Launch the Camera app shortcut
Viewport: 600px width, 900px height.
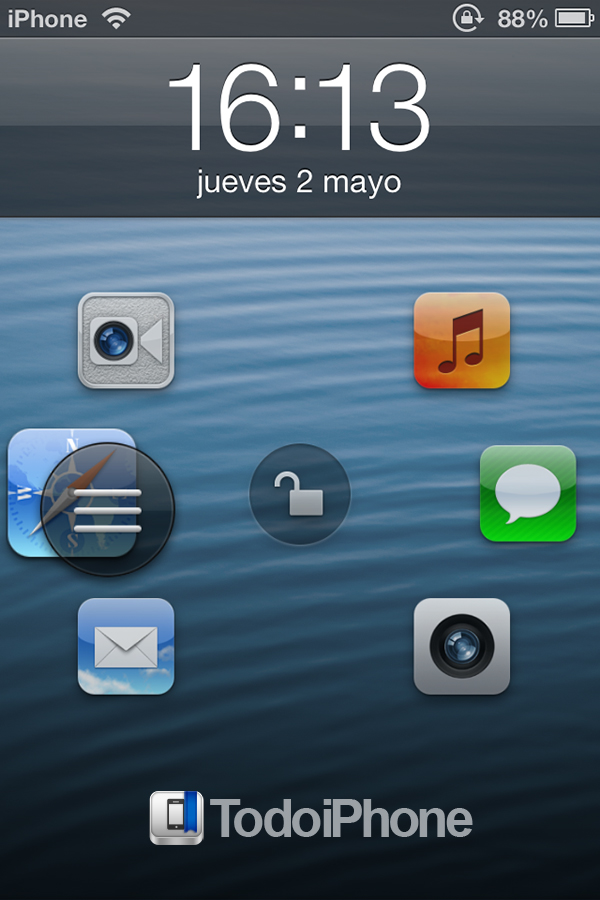click(462, 646)
